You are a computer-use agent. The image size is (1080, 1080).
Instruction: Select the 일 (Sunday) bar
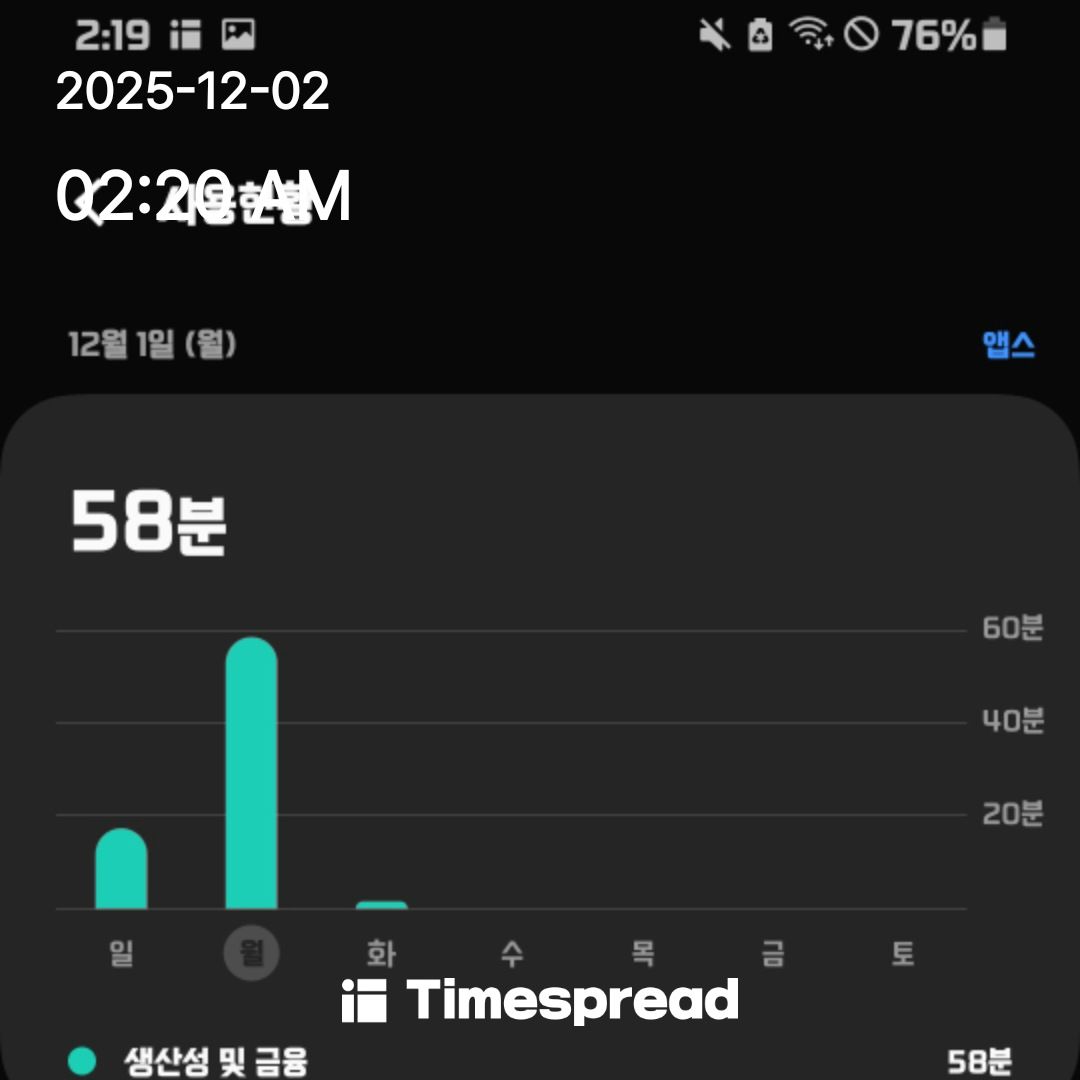[x=121, y=869]
